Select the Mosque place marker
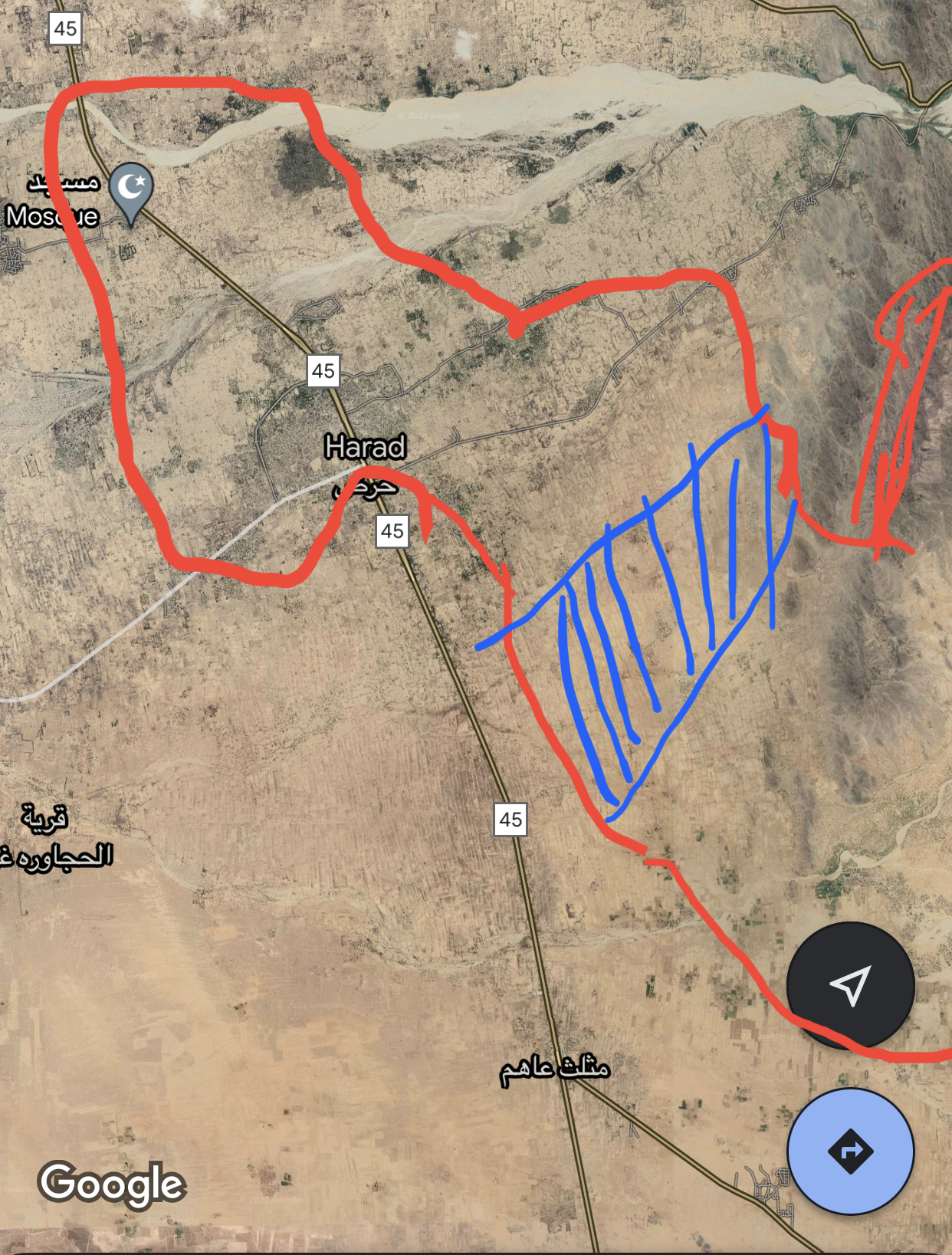 (x=131, y=189)
